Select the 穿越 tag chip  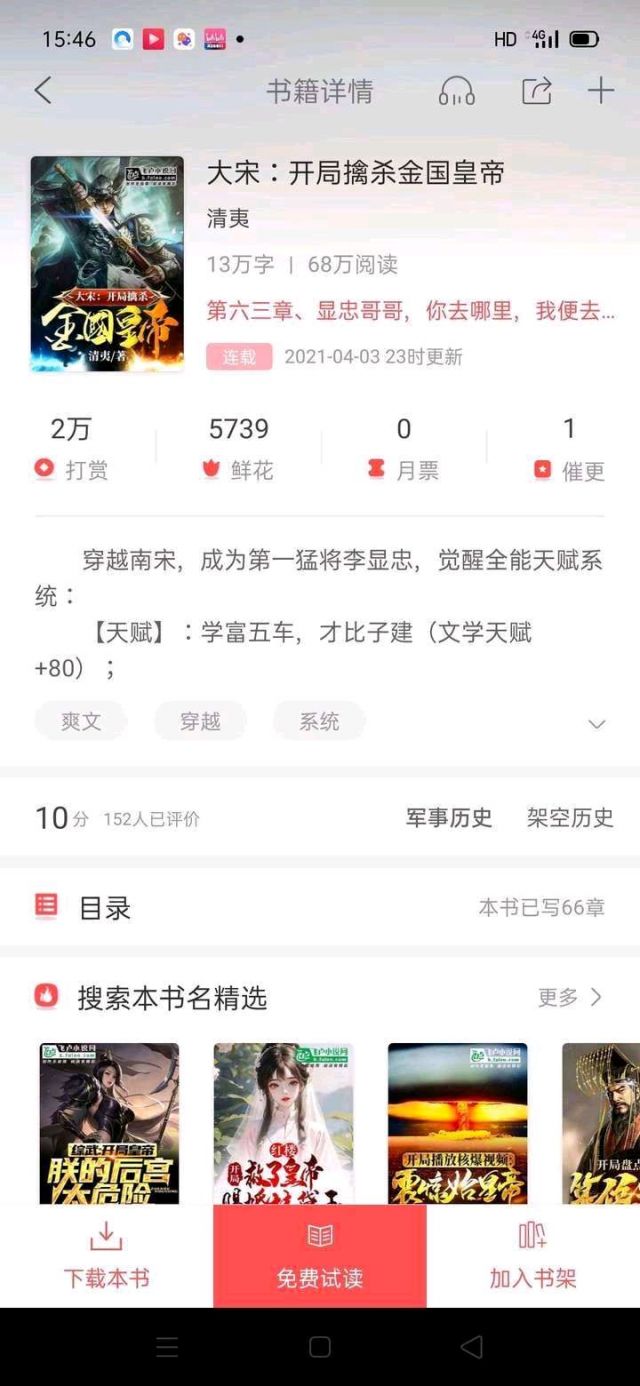click(200, 721)
